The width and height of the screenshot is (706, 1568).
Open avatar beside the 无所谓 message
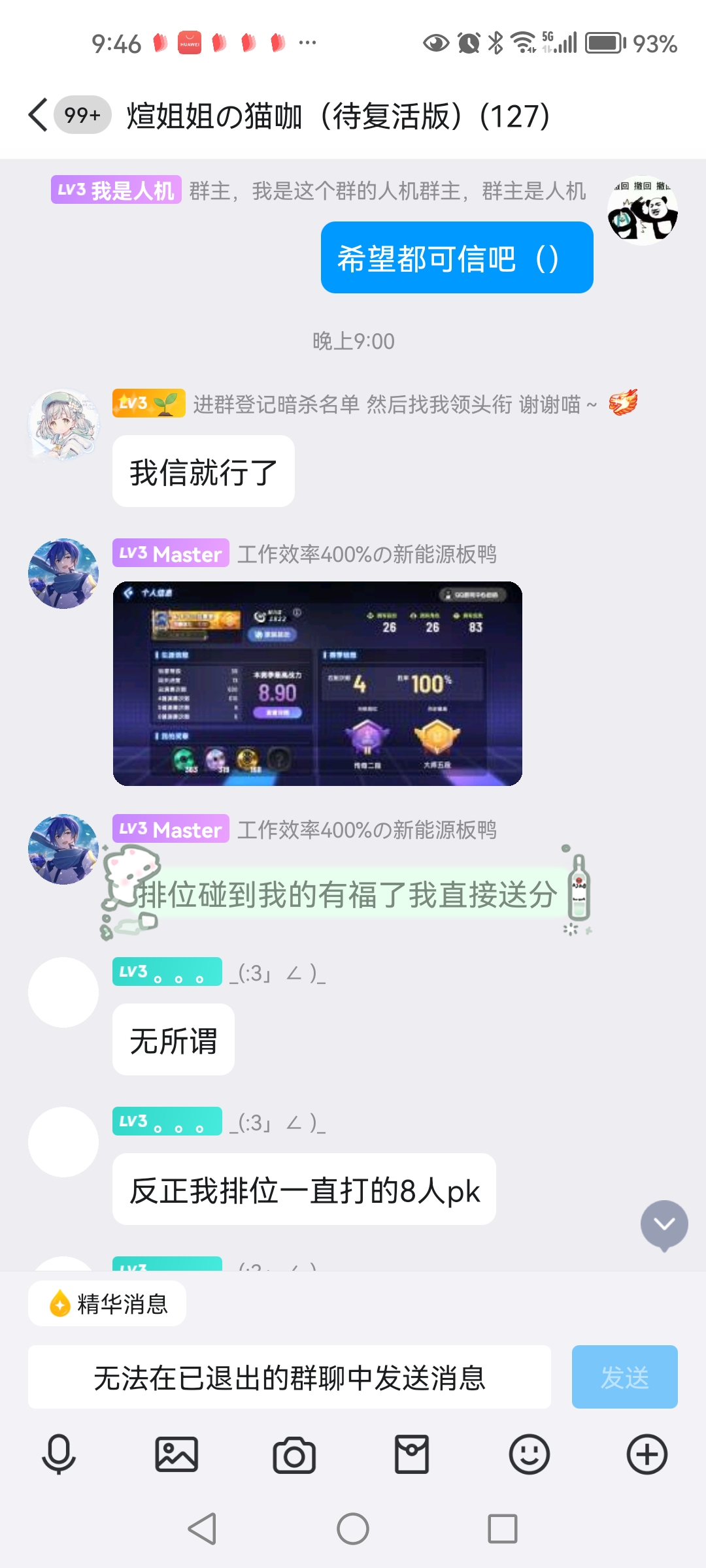point(63,992)
